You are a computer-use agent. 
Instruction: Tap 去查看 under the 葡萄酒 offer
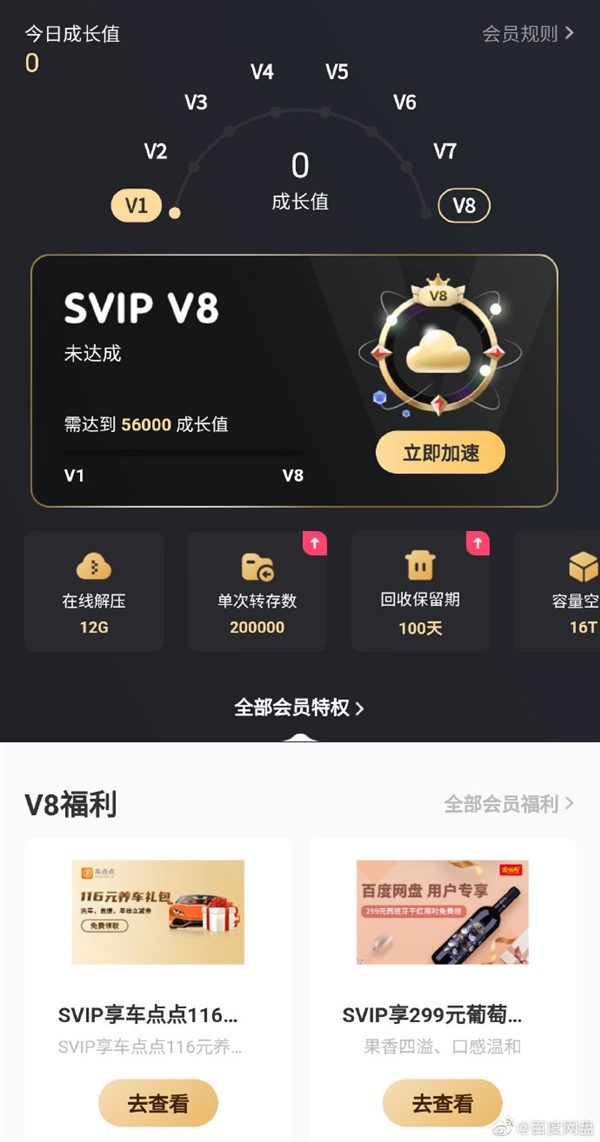442,1104
